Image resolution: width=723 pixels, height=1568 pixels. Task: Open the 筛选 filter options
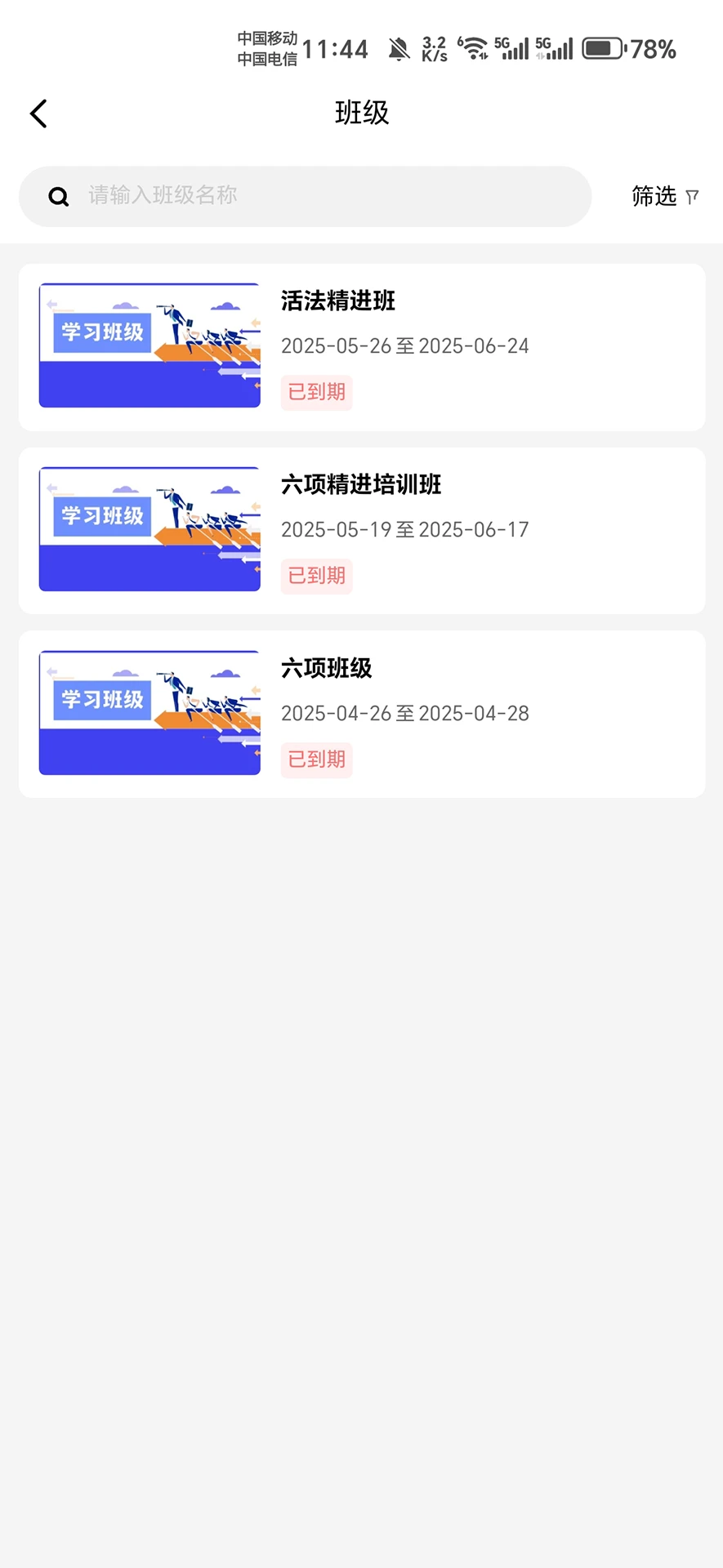654,196
